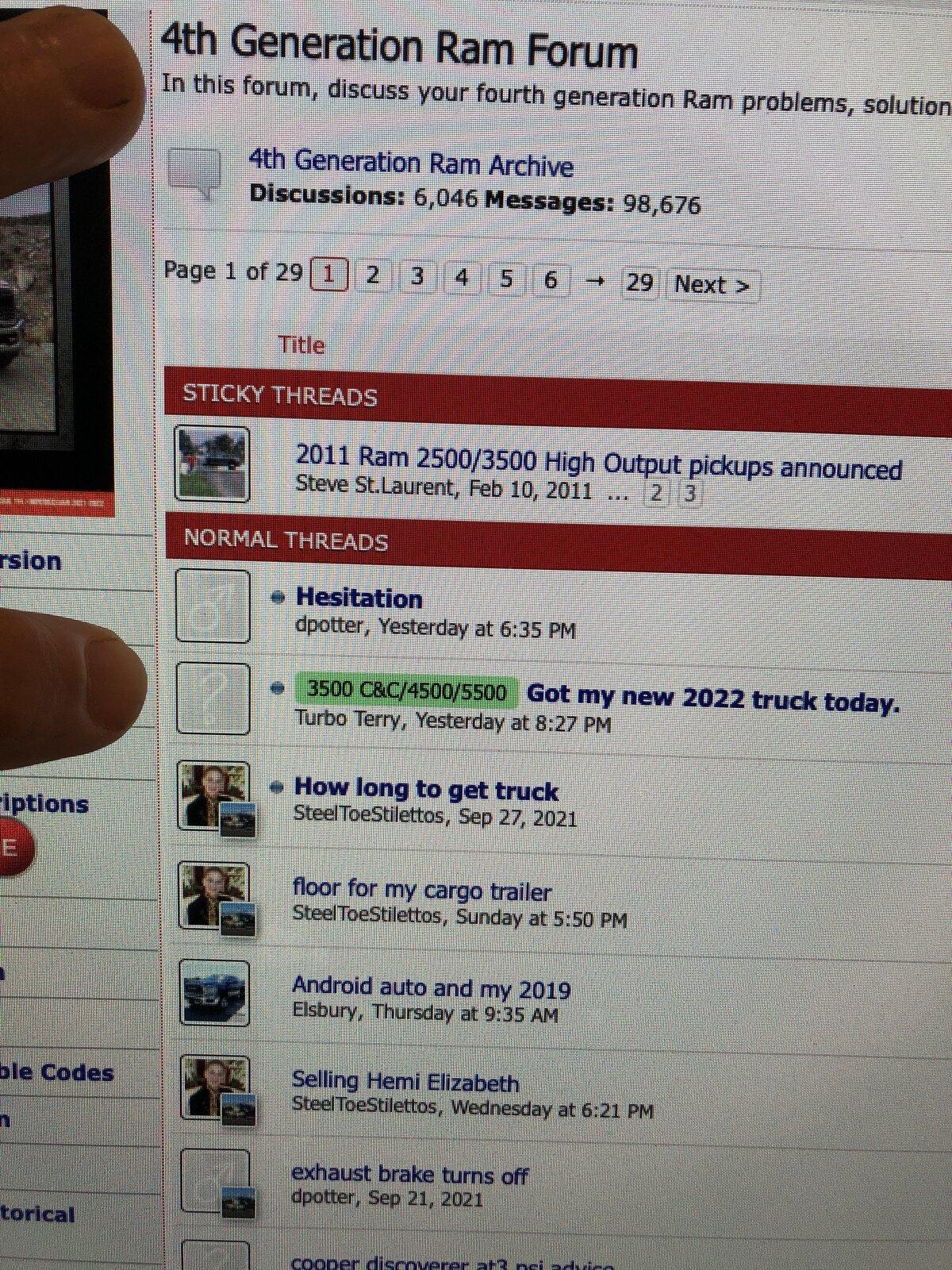Open page 3 of the sticky thread

coord(689,494)
